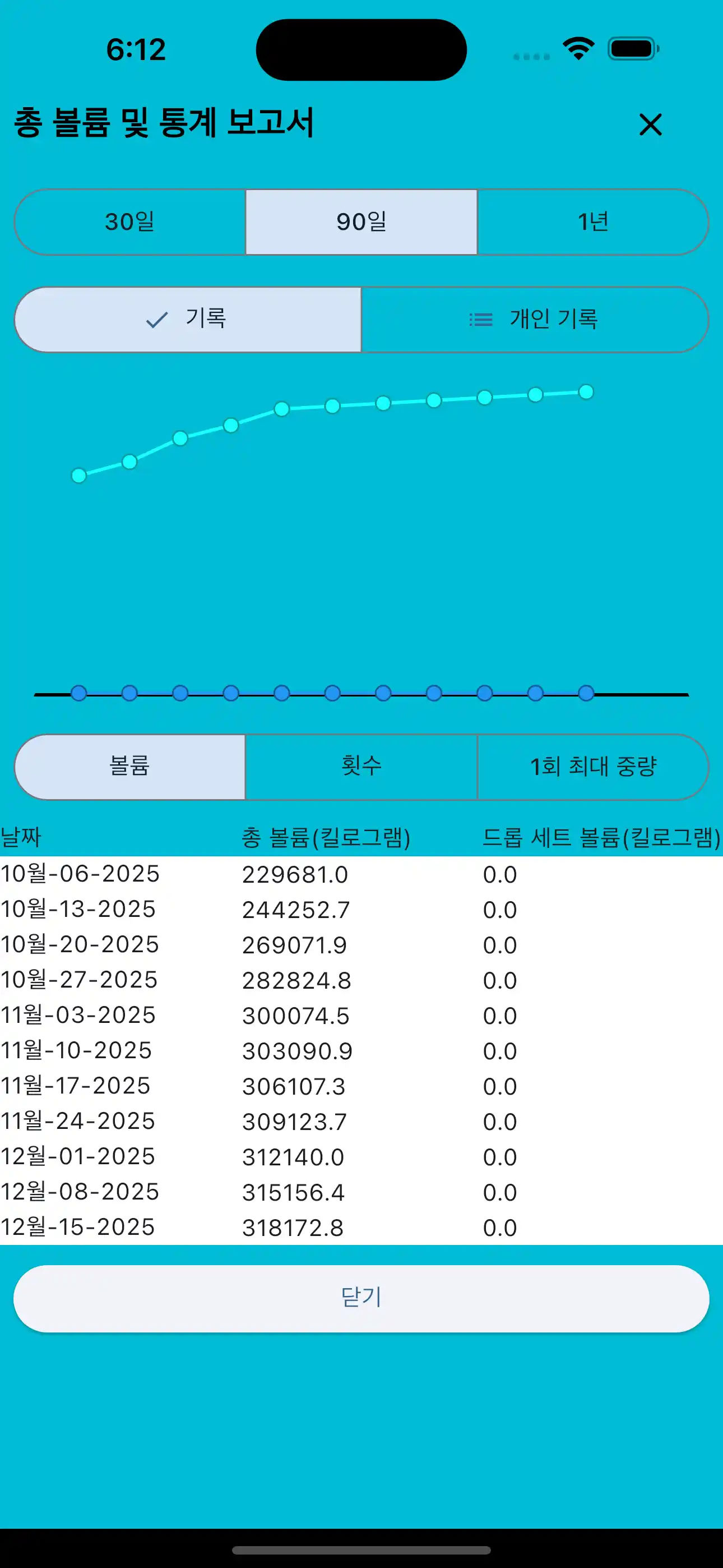Select the 볼륨 metric option

pos(130,767)
